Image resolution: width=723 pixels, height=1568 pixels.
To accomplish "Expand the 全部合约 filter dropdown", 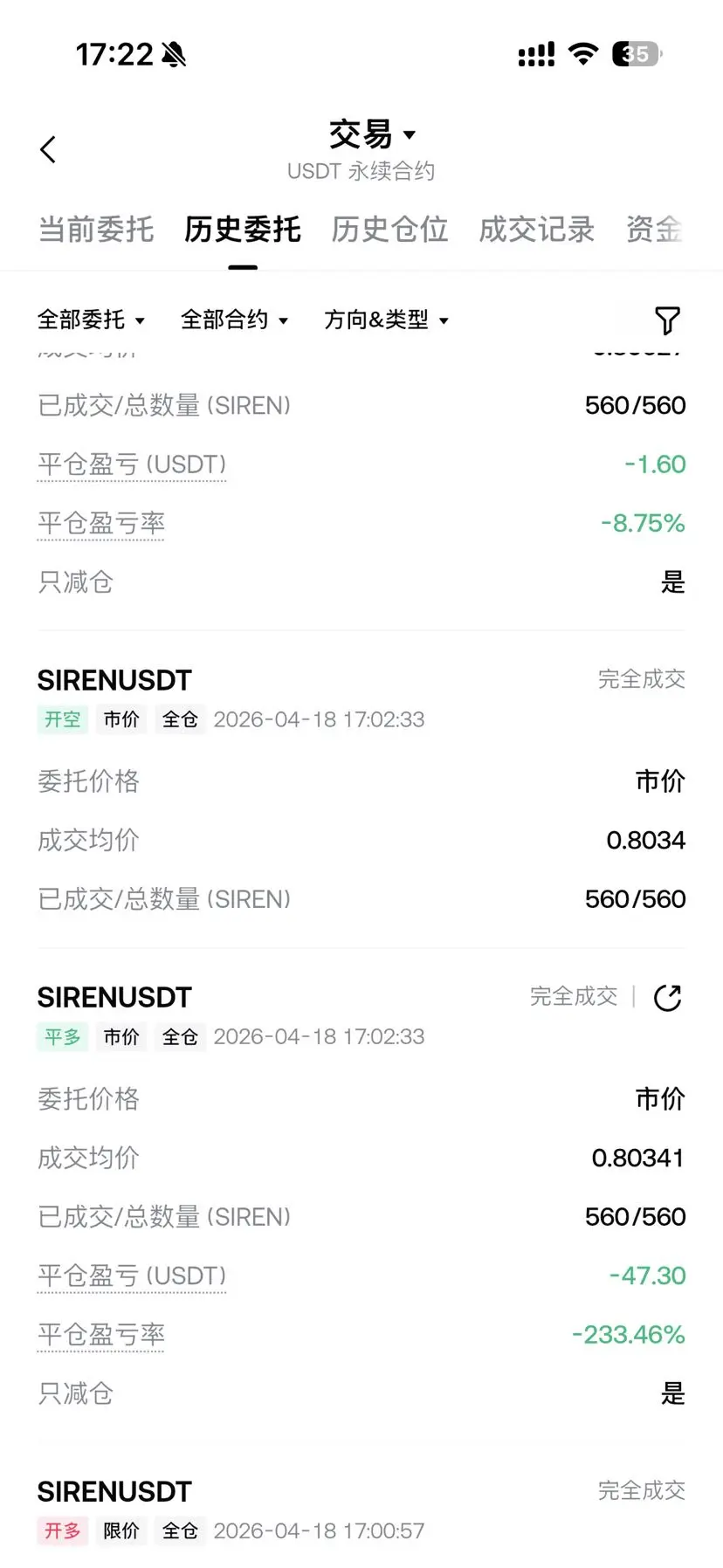I will (234, 320).
